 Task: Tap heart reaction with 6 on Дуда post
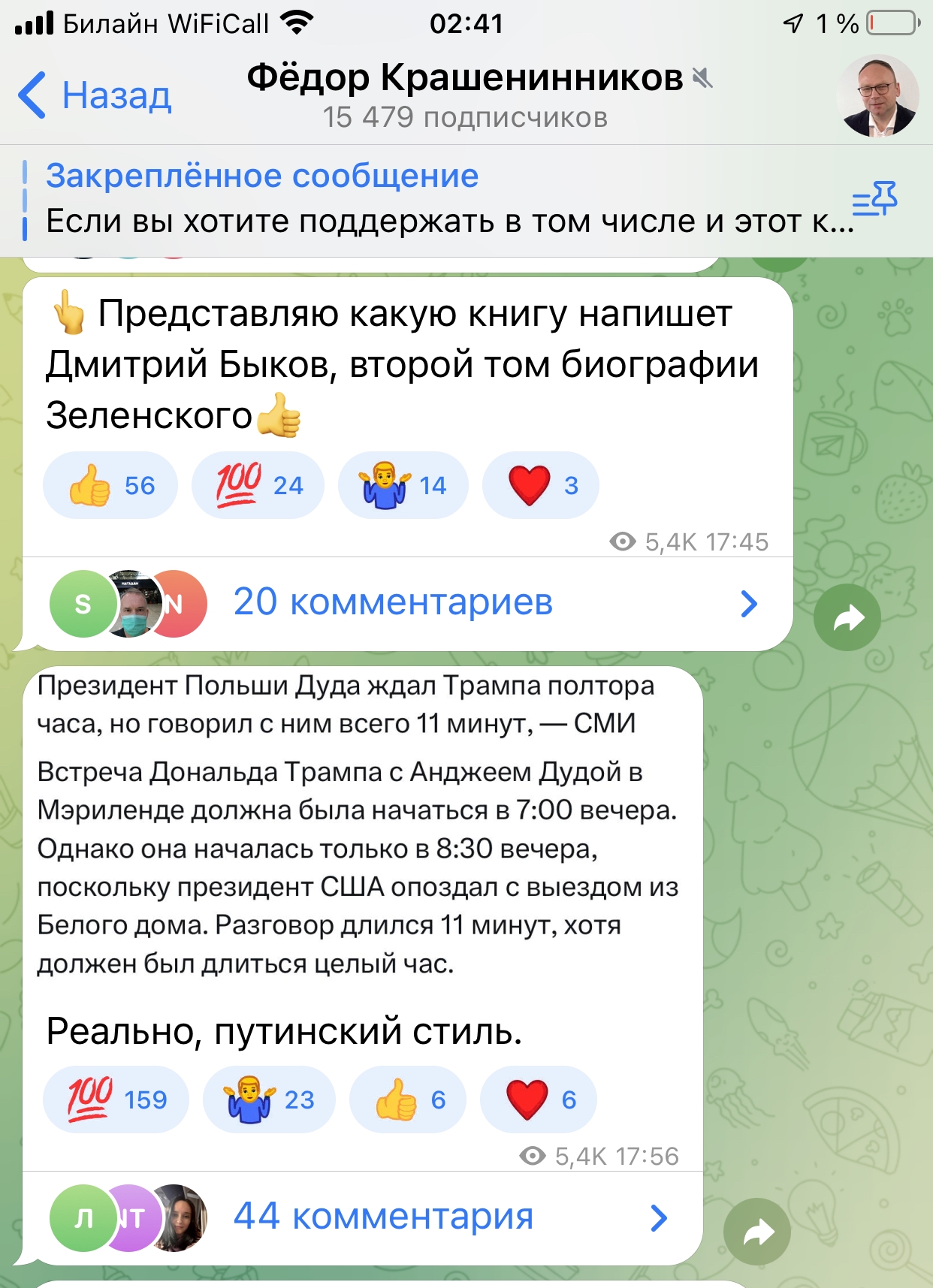pos(539,1099)
